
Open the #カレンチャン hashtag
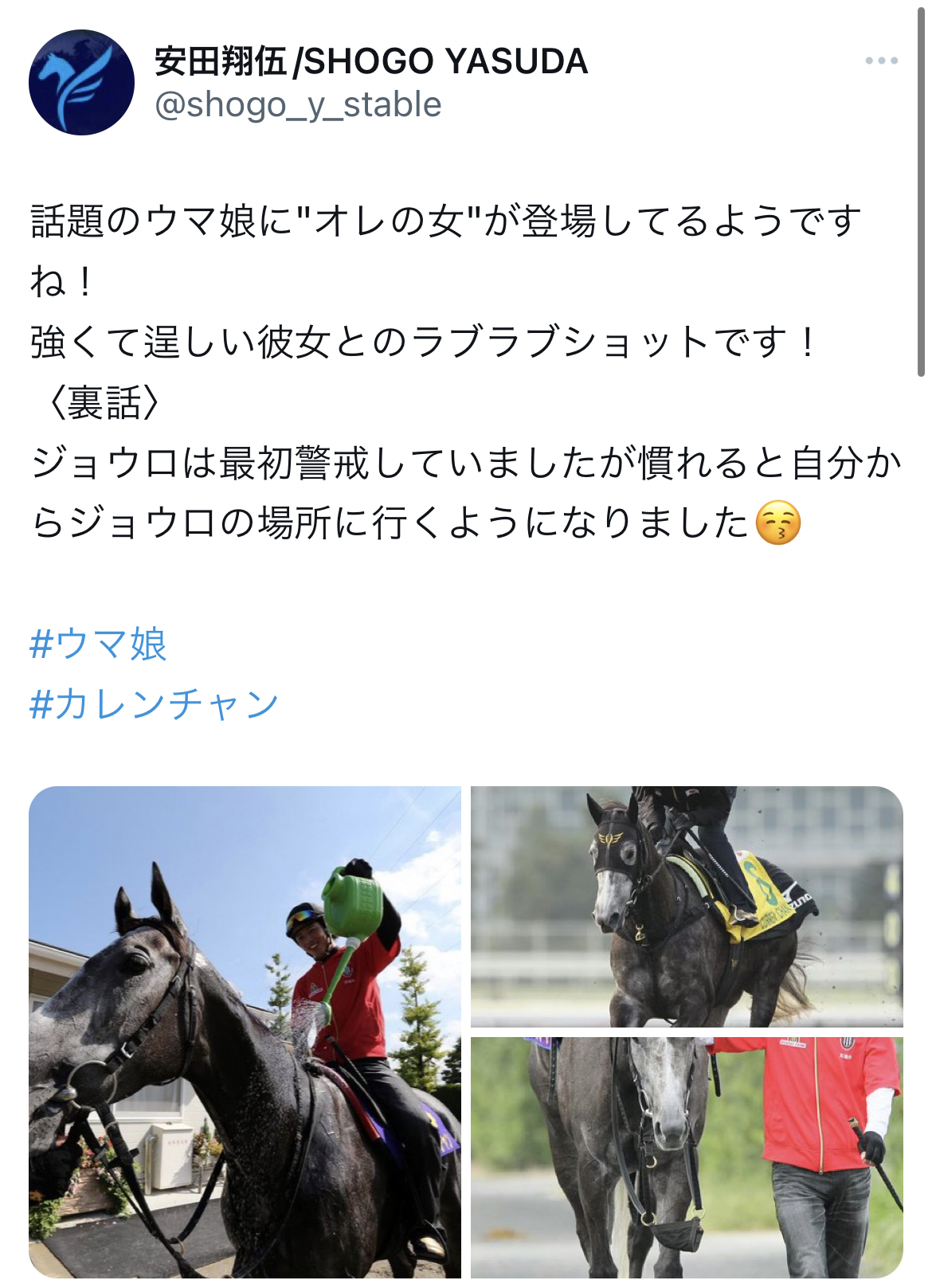[x=154, y=704]
